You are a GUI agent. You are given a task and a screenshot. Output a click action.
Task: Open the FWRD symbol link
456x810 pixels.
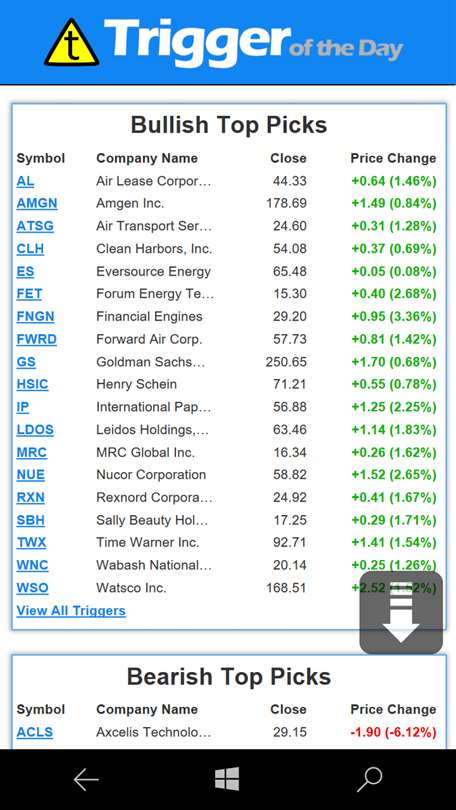pos(36,339)
